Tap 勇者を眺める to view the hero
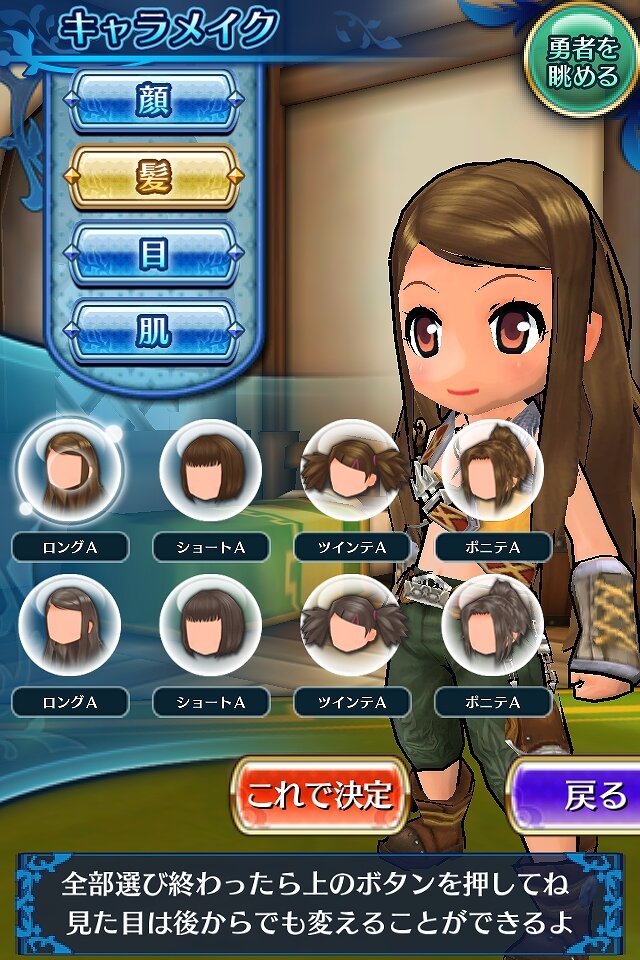 point(582,63)
